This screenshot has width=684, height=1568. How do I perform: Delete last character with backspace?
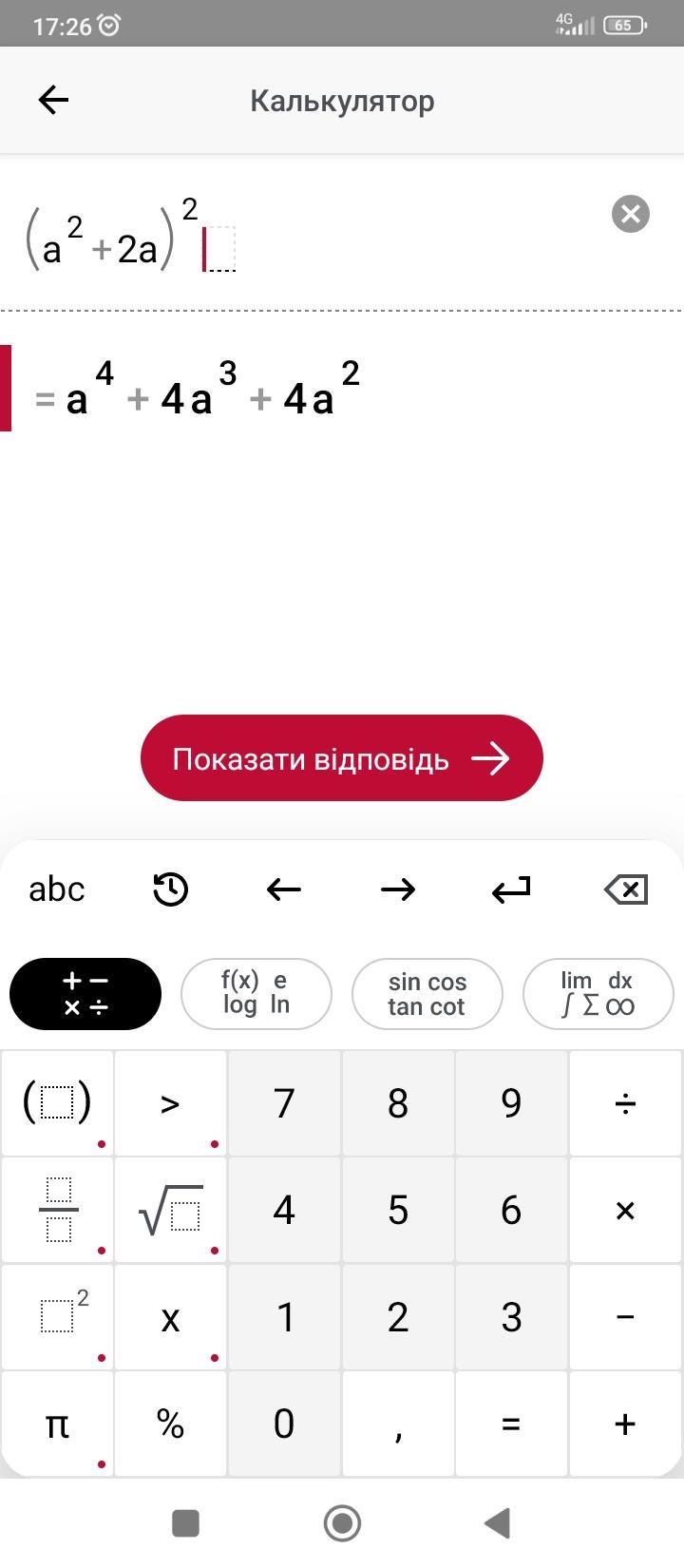pos(625,889)
